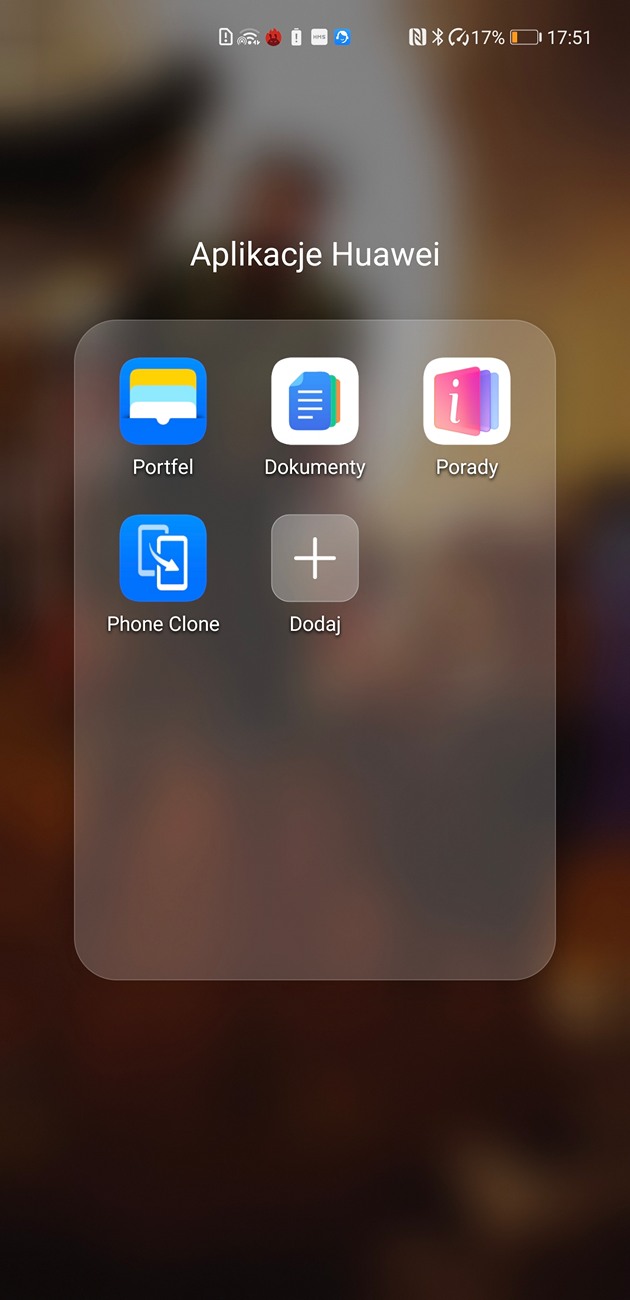Open the Porady tips app
The image size is (630, 1300).
pyautogui.click(x=467, y=401)
